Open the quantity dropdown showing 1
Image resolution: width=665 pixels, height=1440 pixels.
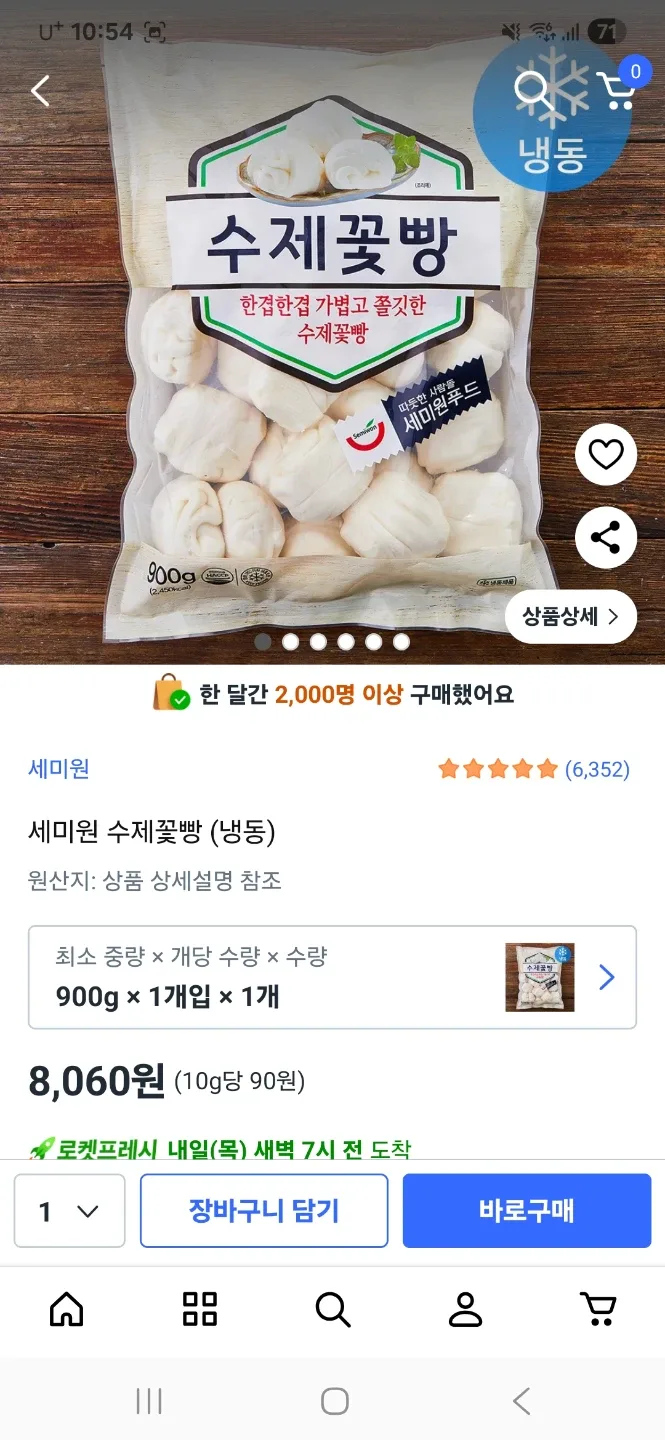tap(69, 1211)
